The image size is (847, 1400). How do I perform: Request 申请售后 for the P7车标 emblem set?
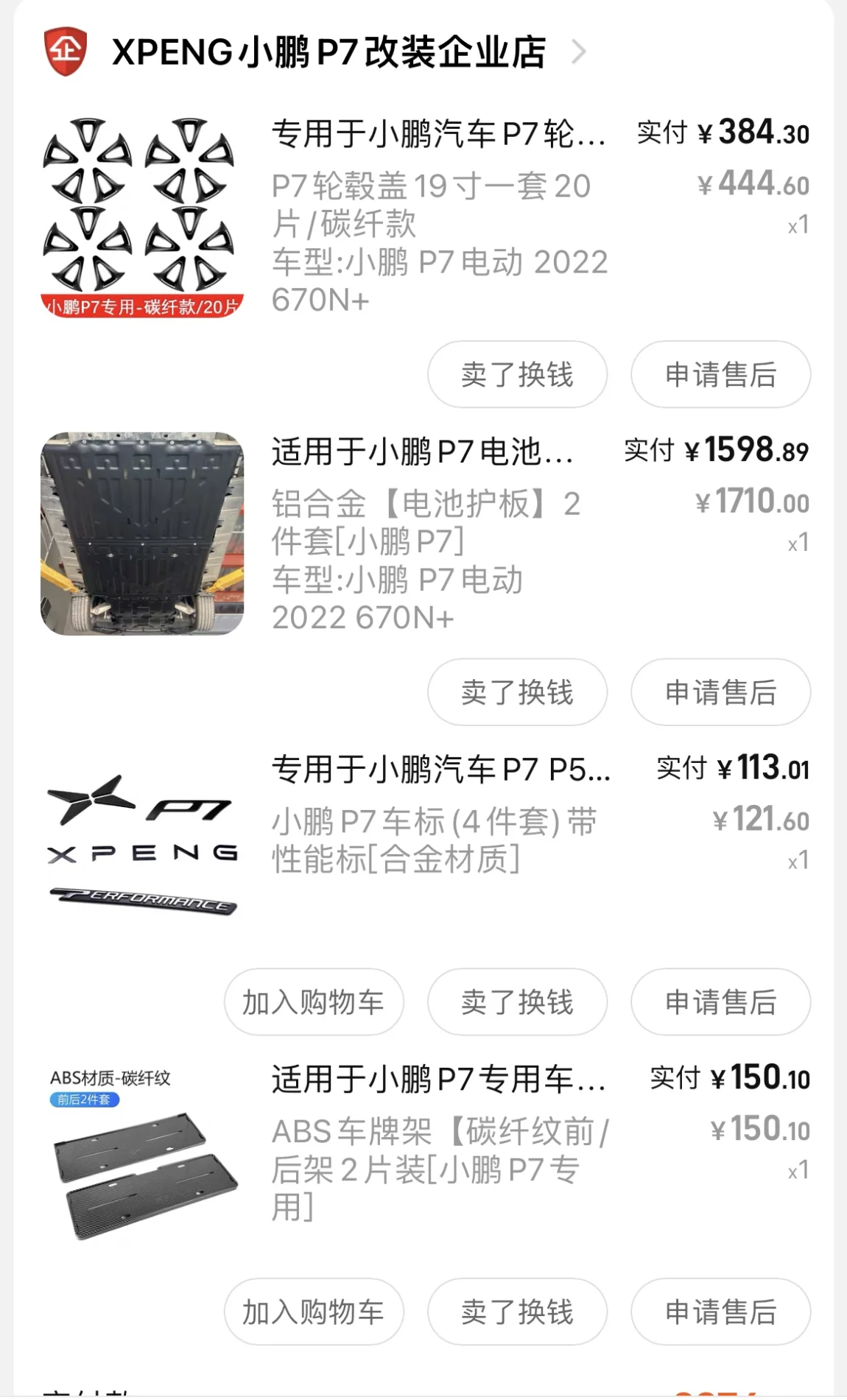[x=720, y=1002]
